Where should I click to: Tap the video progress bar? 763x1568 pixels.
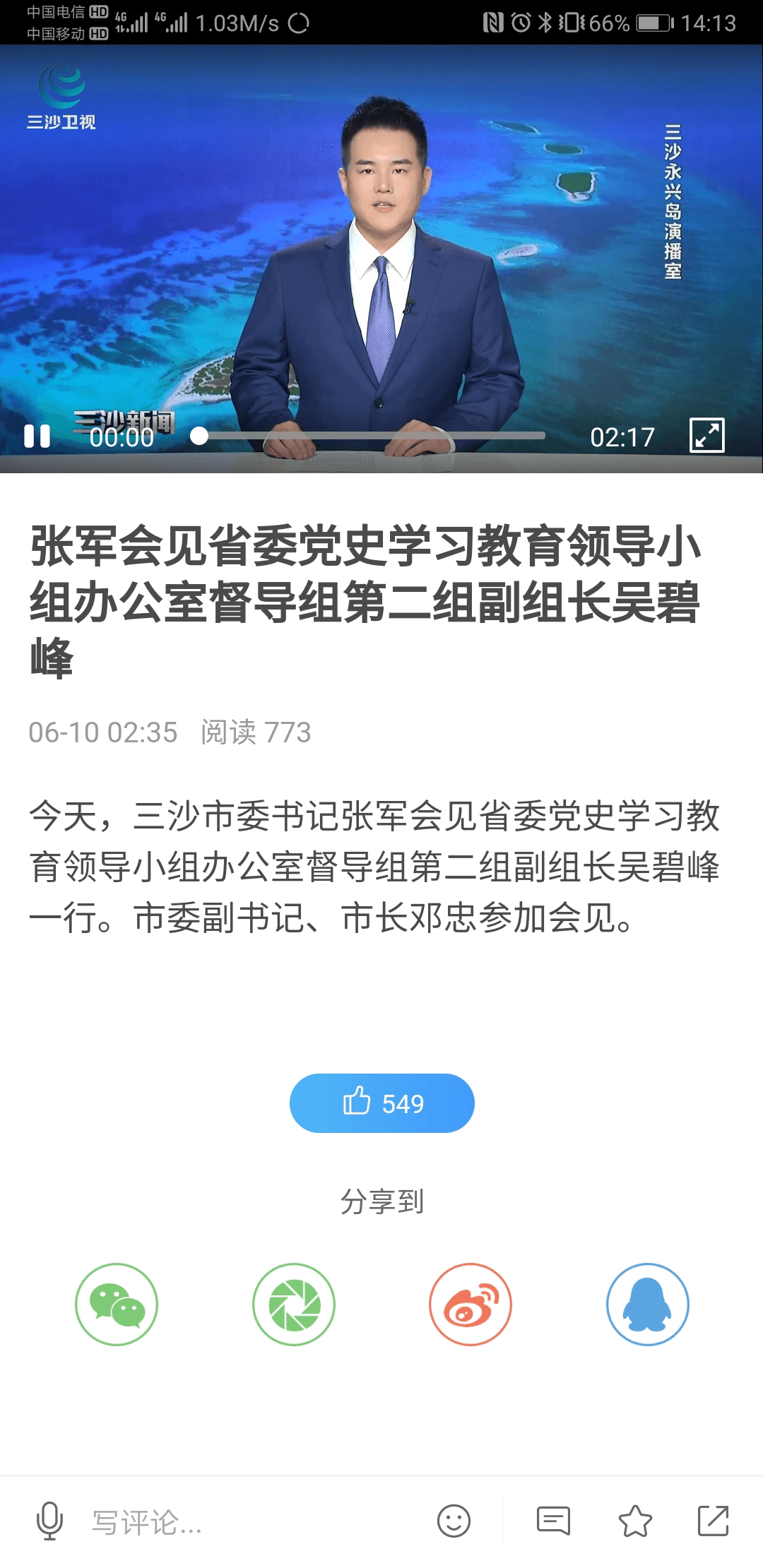point(371,436)
